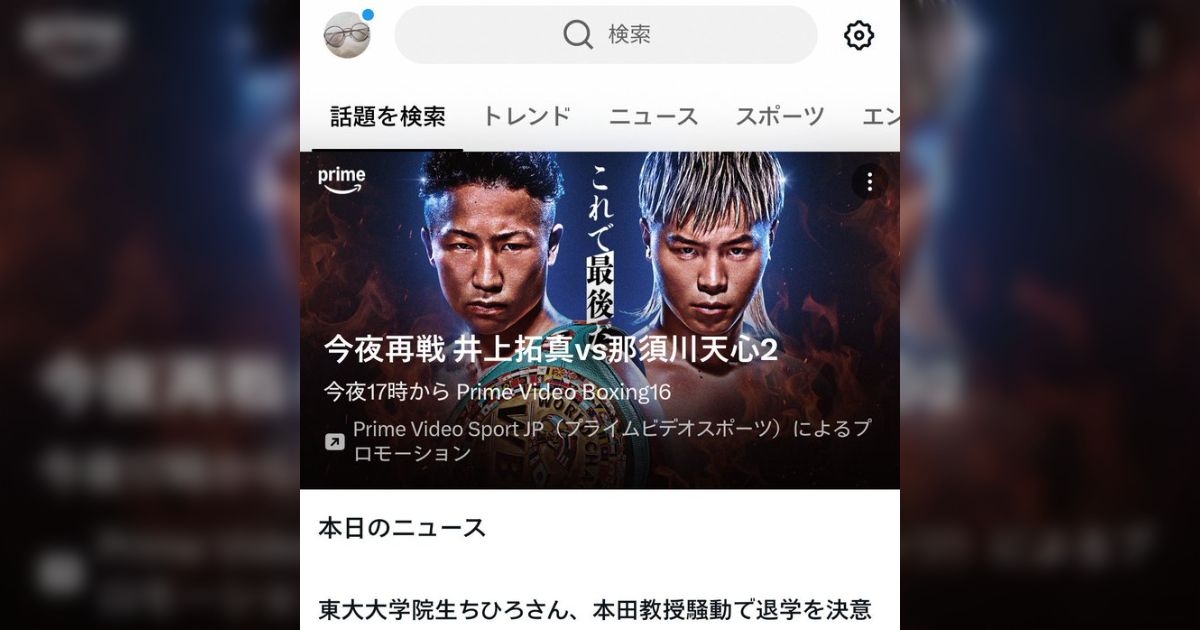The height and width of the screenshot is (630, 1200).
Task: Open the 井上拓真vs那須川天心2 promoted banner
Action: 600,320
